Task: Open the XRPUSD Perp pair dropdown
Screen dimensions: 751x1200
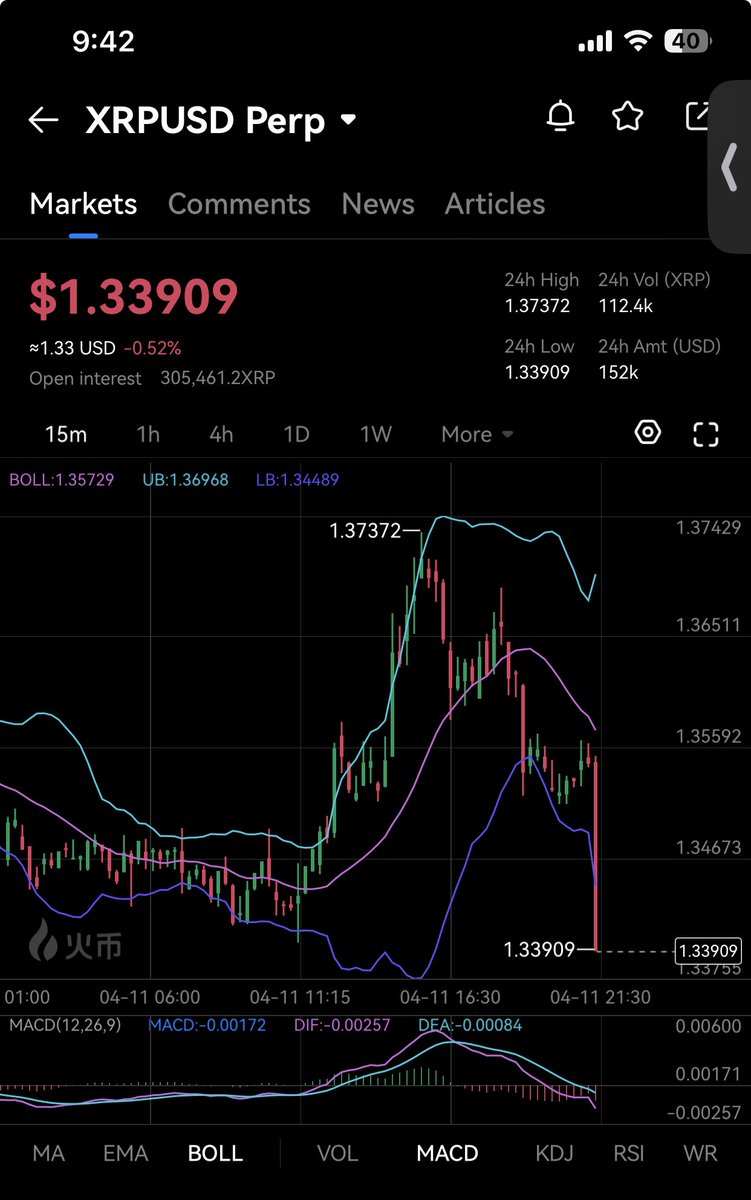Action: point(348,120)
